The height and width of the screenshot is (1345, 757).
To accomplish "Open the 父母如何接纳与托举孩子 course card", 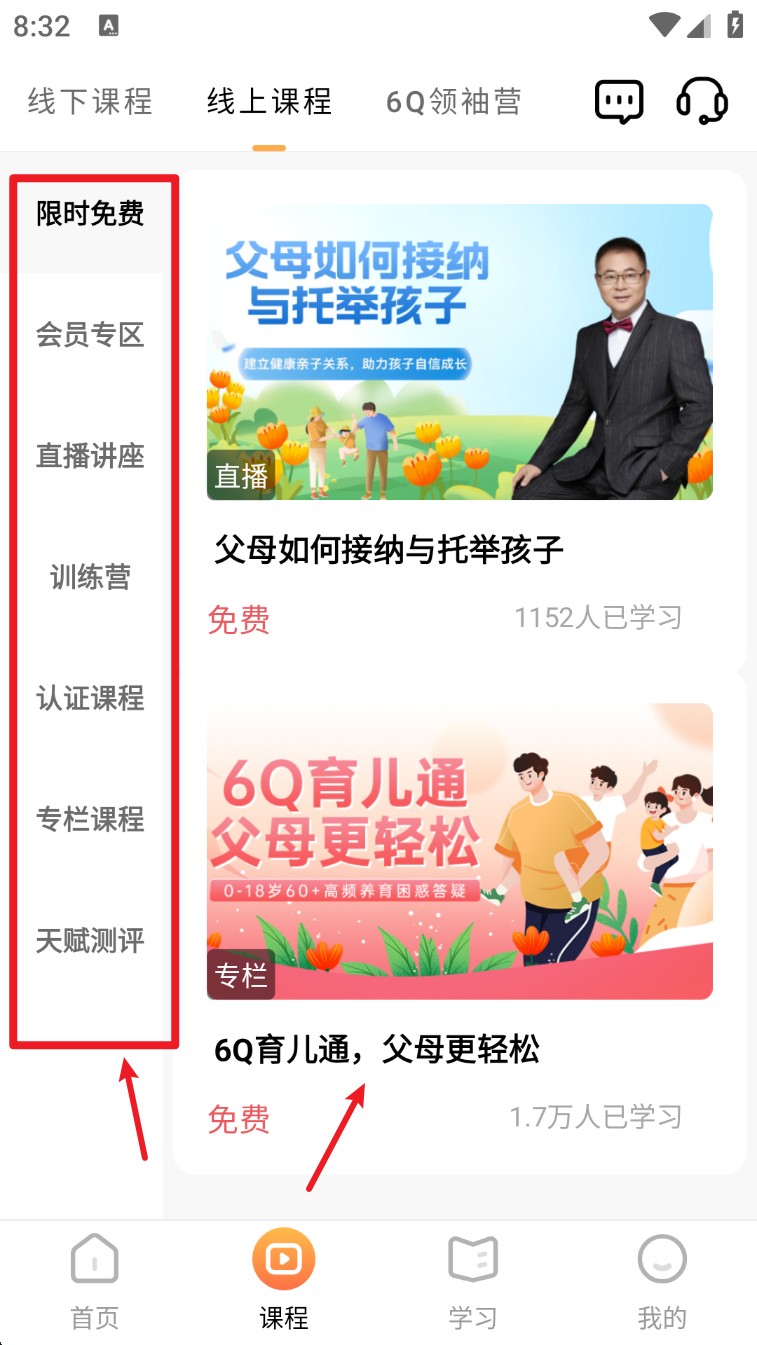I will point(460,420).
